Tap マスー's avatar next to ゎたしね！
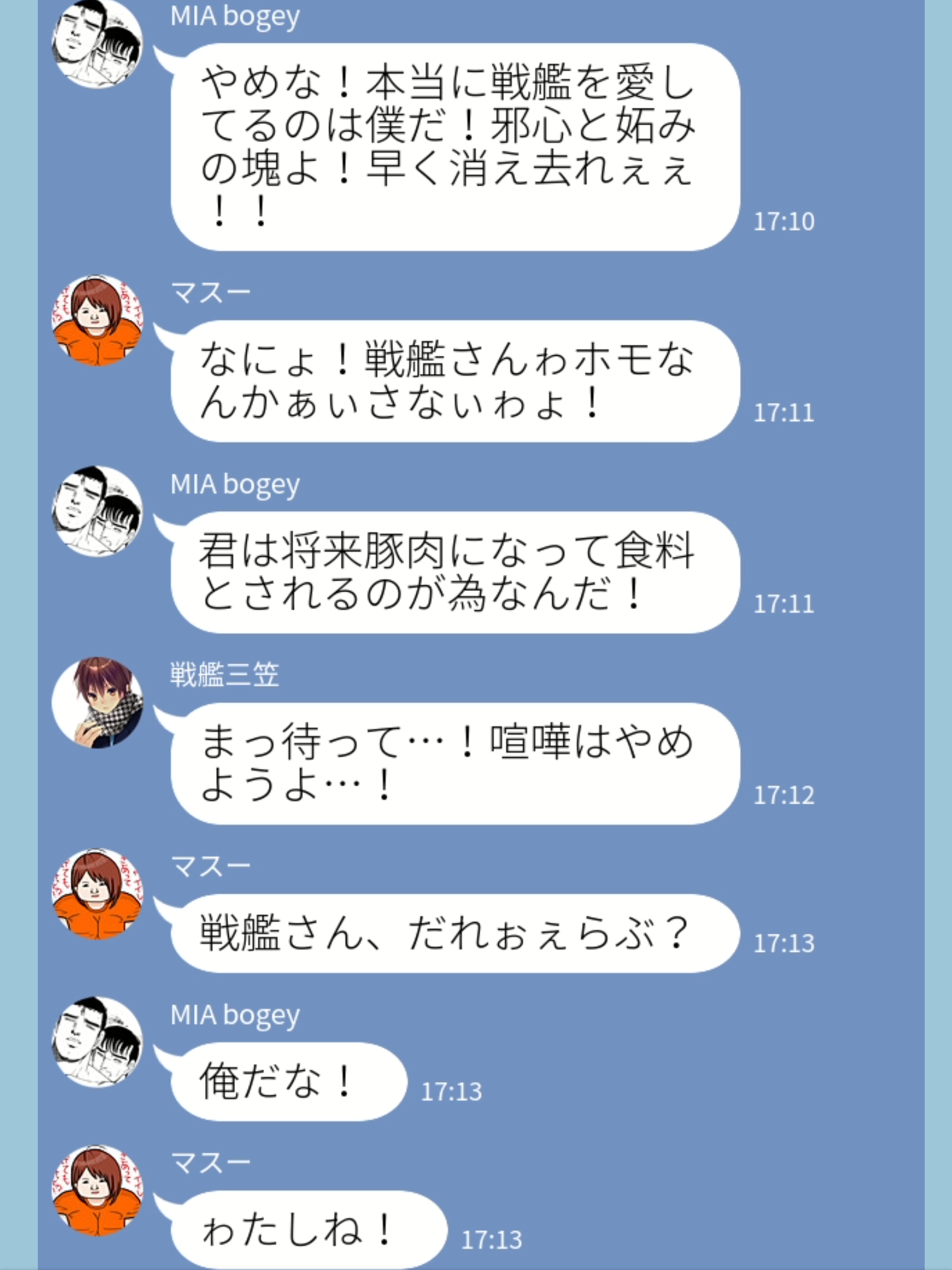 [x=97, y=1190]
